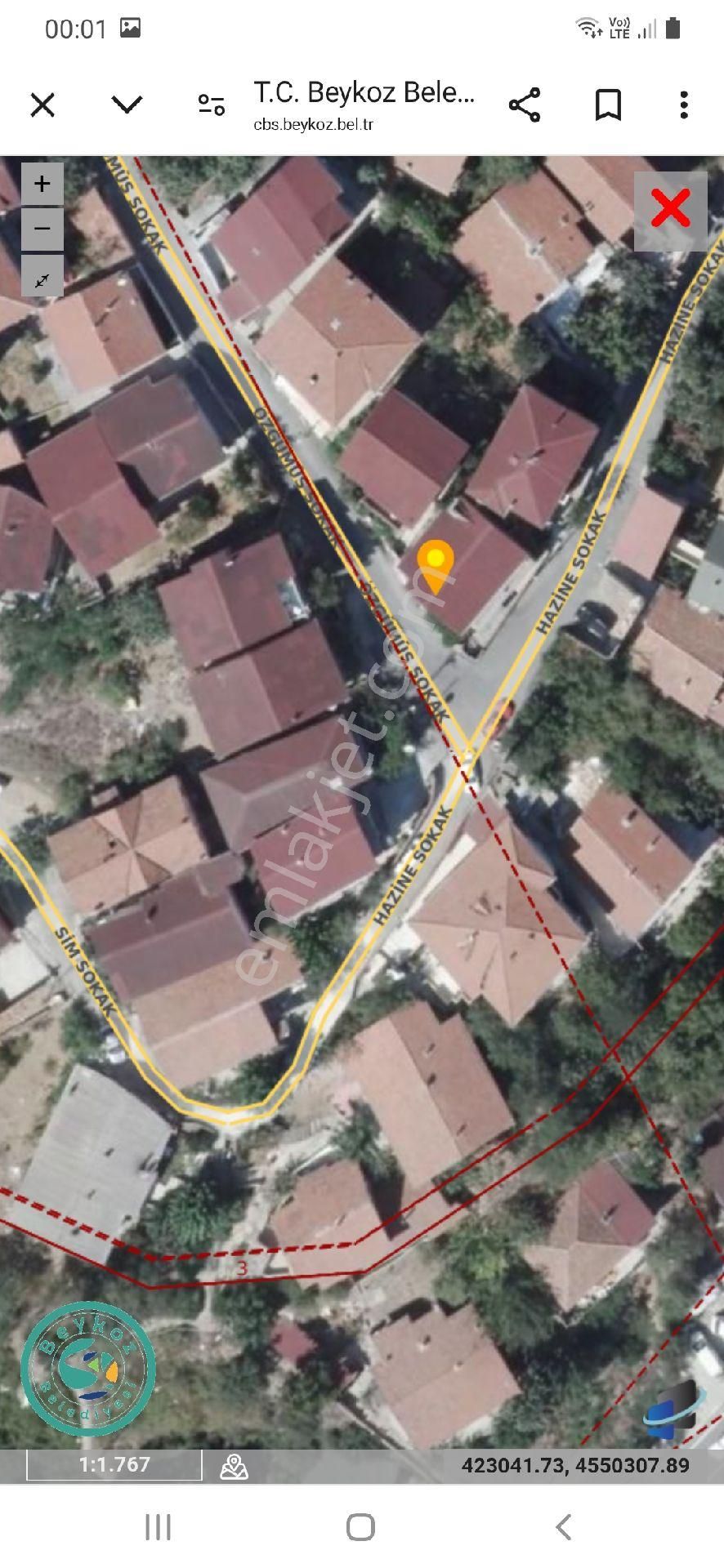
Task: Open the map scale 1:1.767 selector
Action: (114, 1464)
